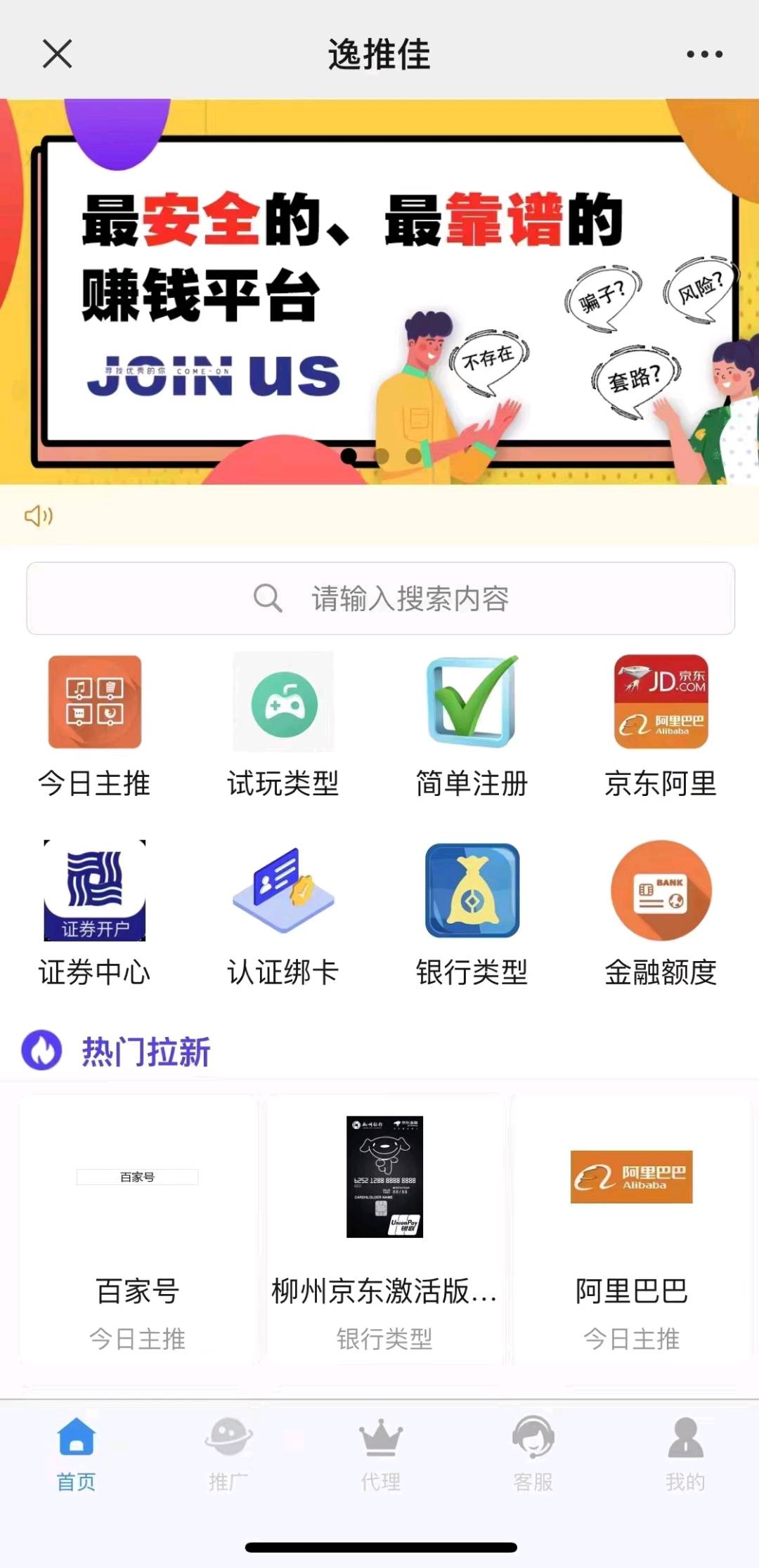
Task: View the 柳州京东激活版 bank card offer
Action: [x=384, y=1229]
